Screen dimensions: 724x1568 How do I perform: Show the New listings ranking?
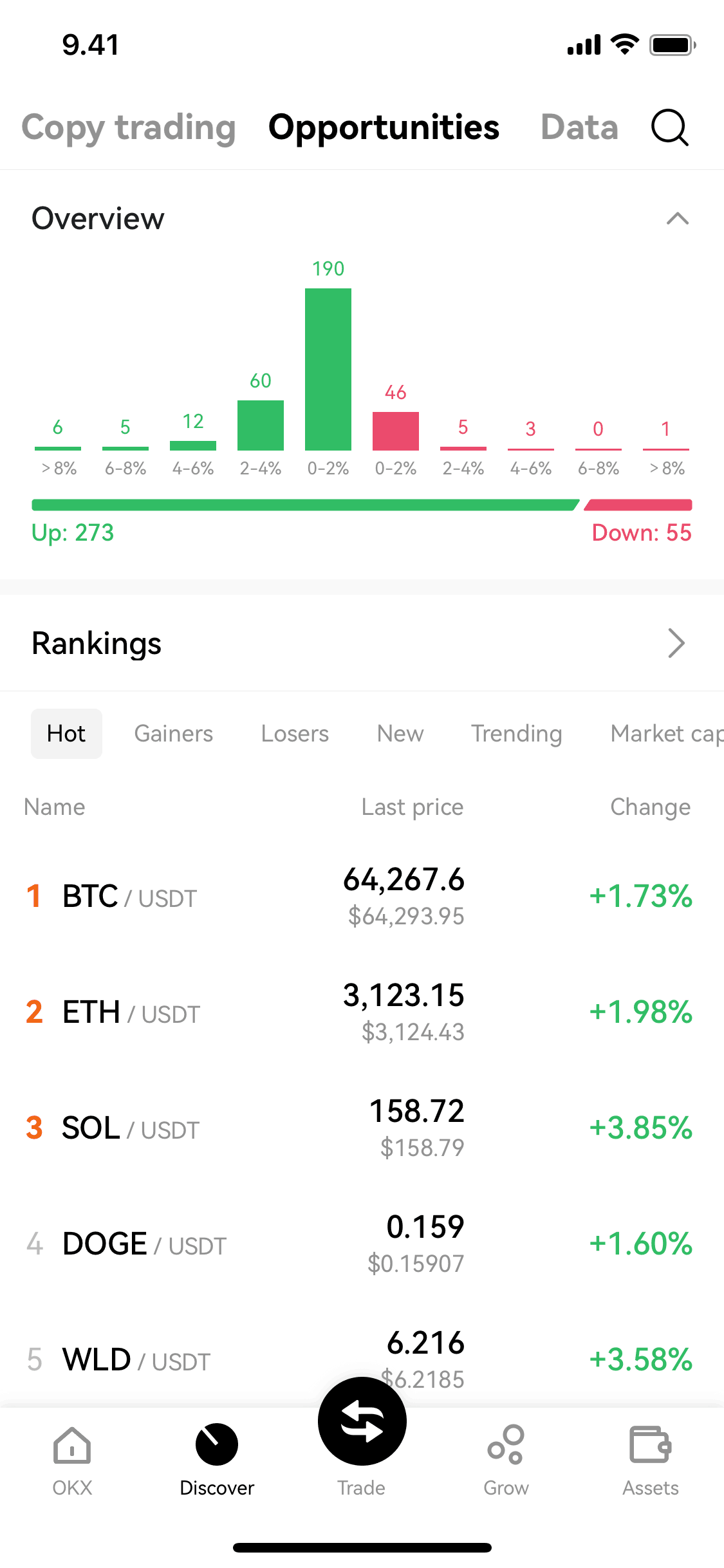(x=400, y=734)
